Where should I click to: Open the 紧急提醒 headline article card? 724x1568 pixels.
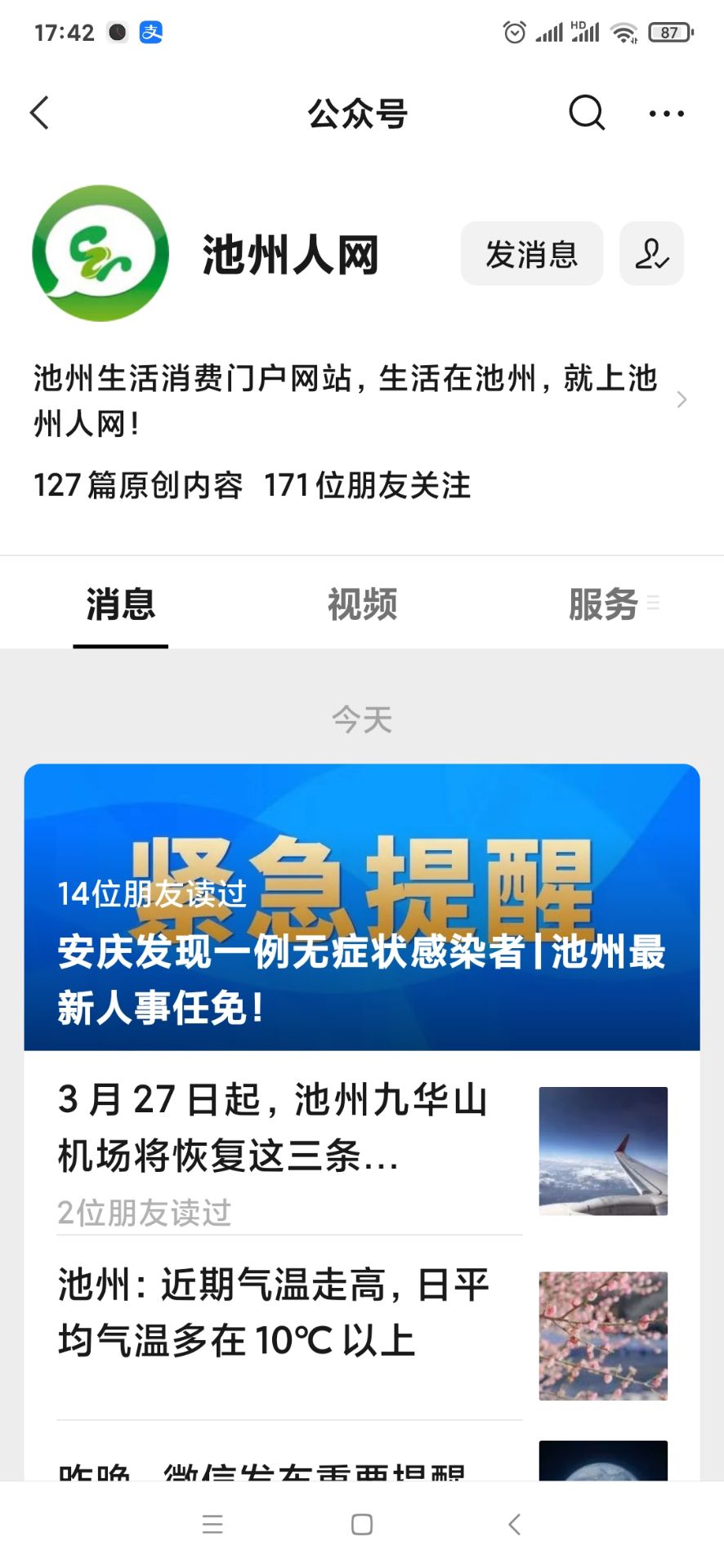362,906
